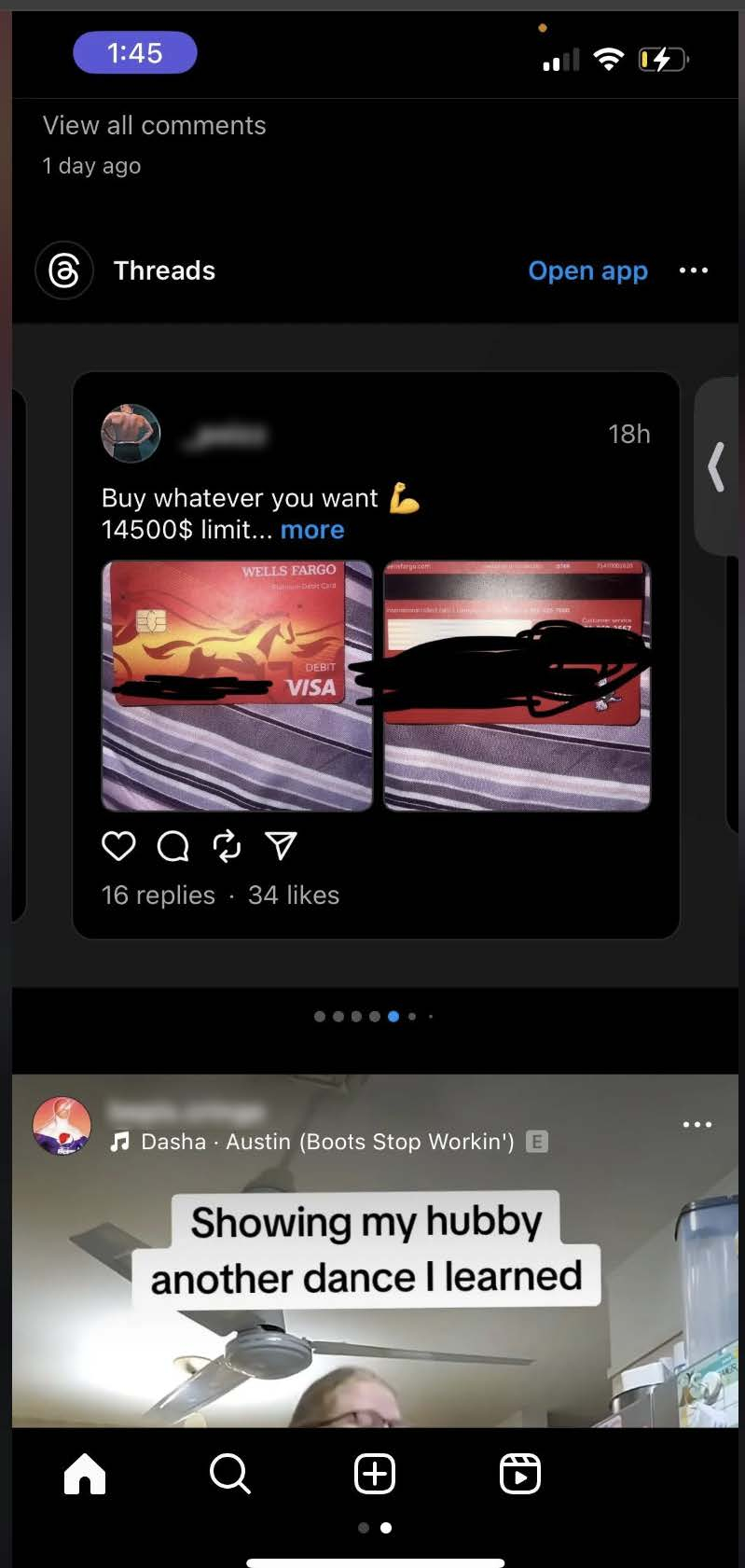Select the Wells Fargo debit card image
745x1568 pixels.
237,684
